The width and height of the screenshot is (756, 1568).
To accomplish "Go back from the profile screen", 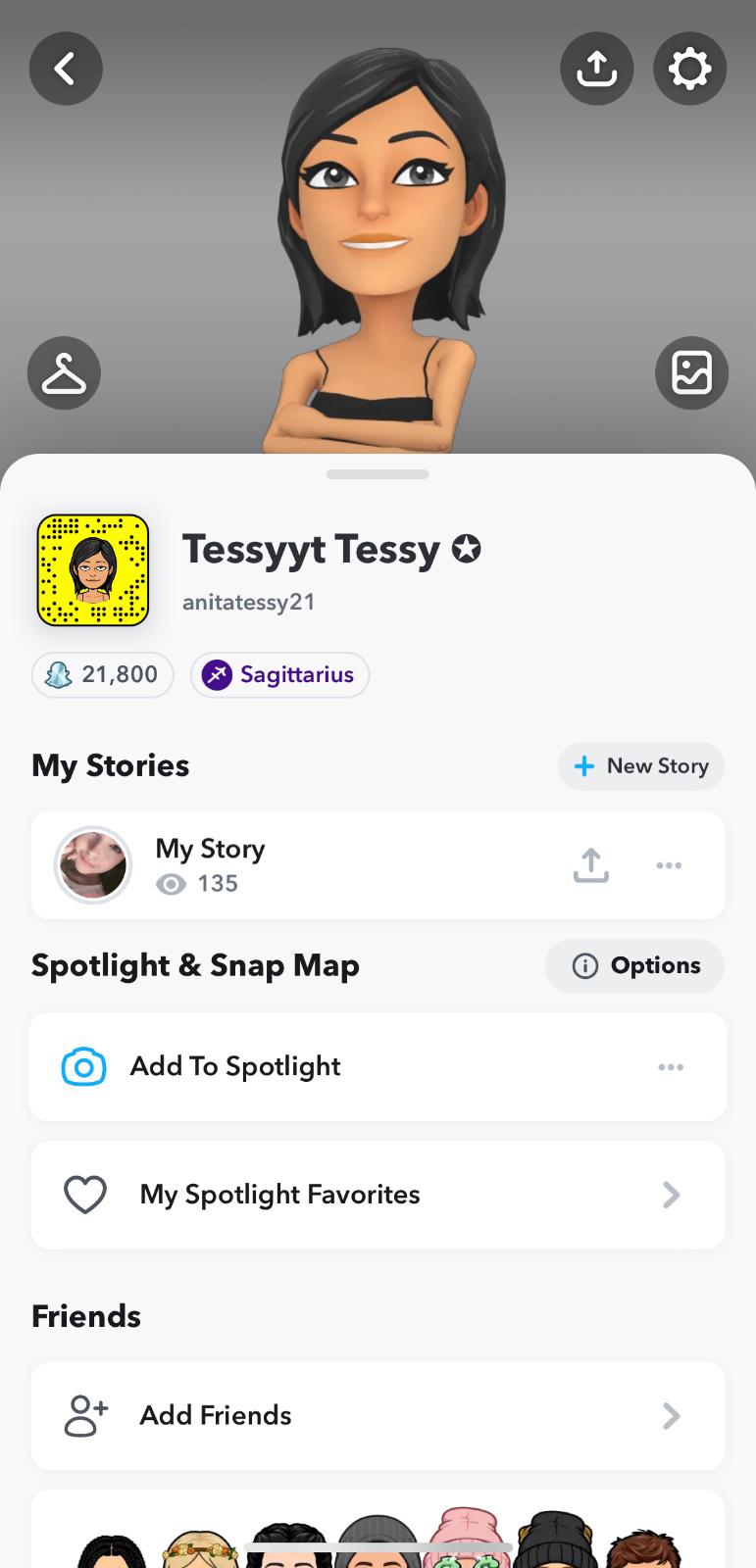I will click(66, 69).
